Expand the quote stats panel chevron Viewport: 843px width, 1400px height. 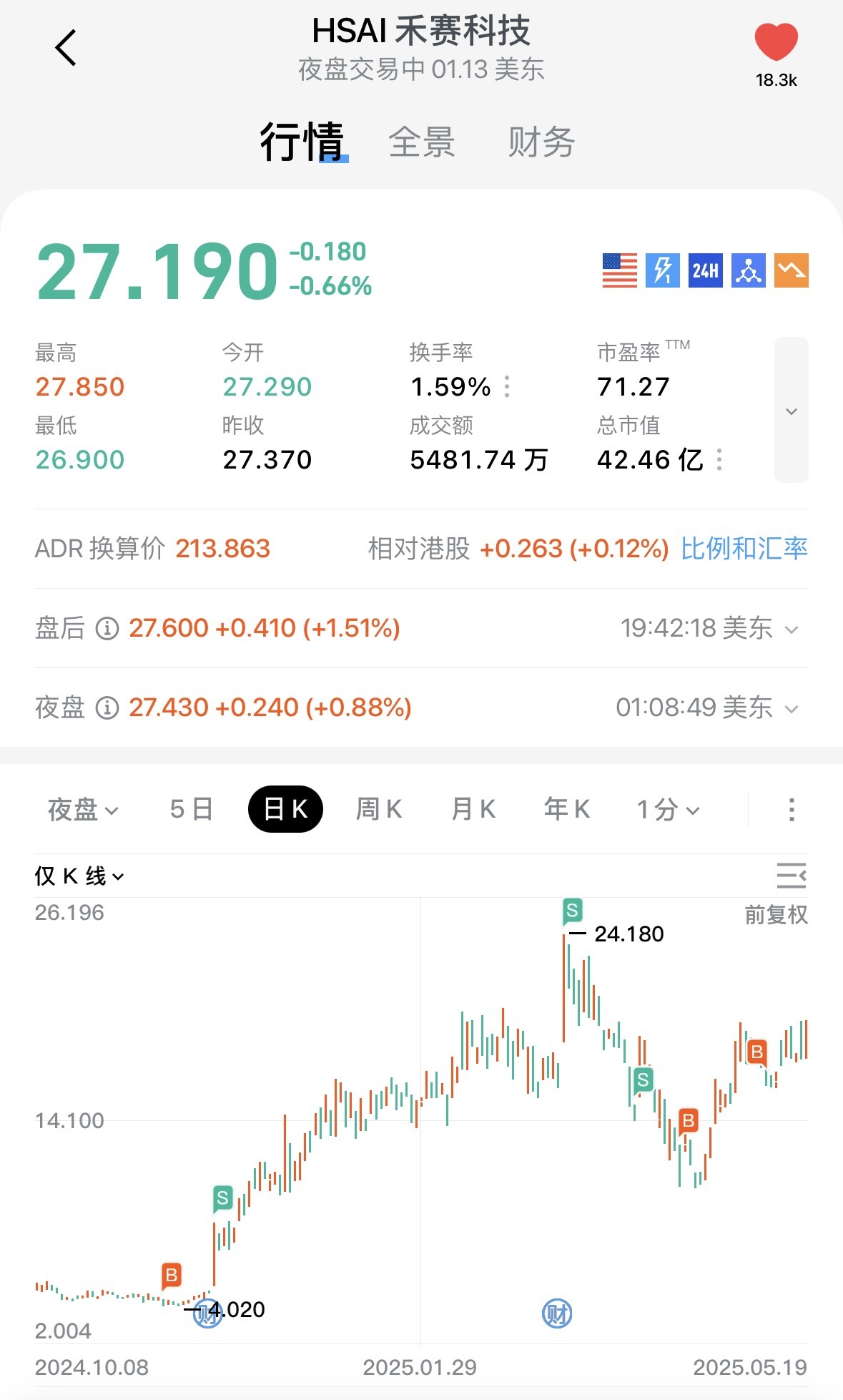click(791, 411)
